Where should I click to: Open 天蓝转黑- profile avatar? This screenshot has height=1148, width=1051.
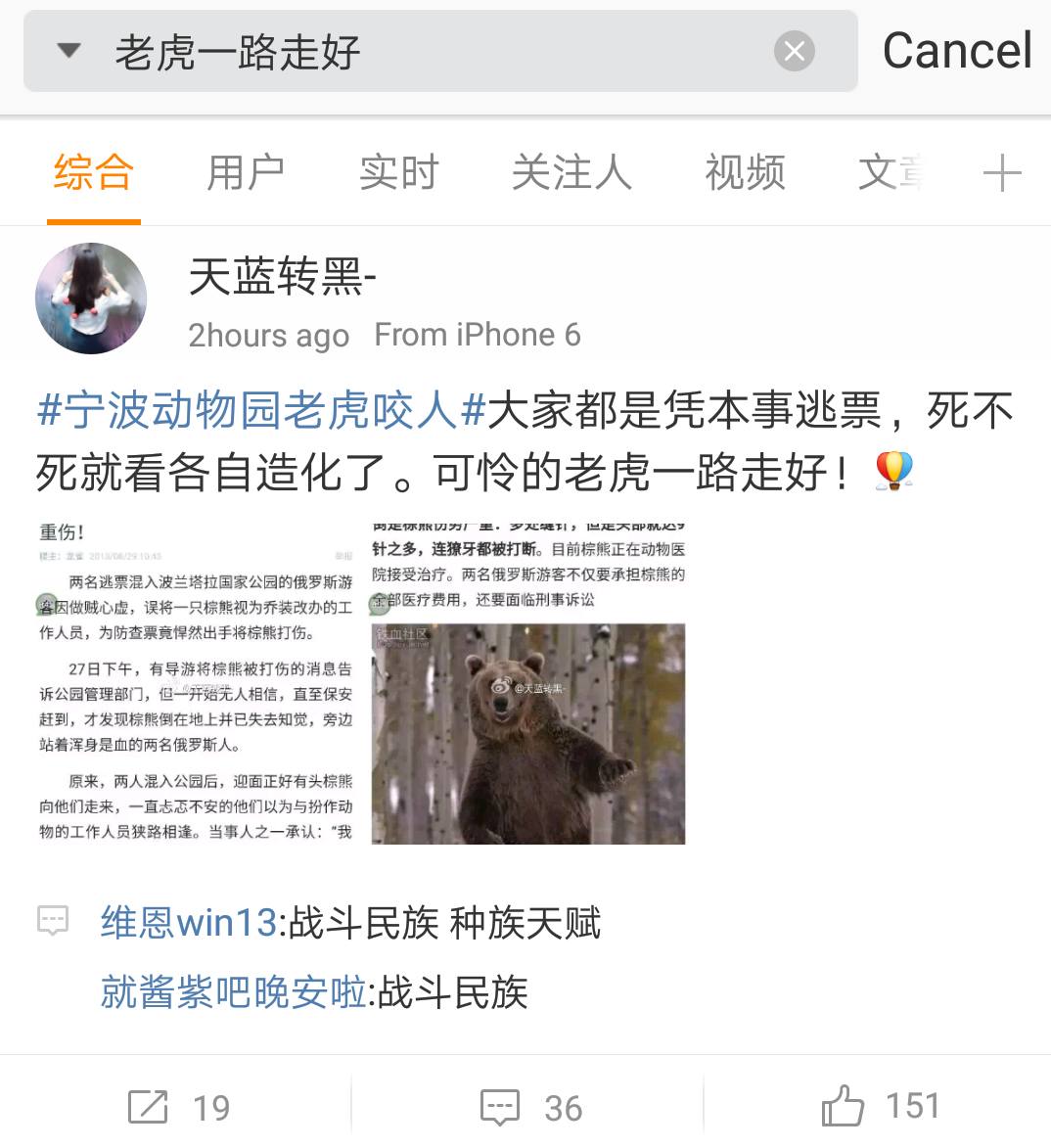tap(91, 298)
